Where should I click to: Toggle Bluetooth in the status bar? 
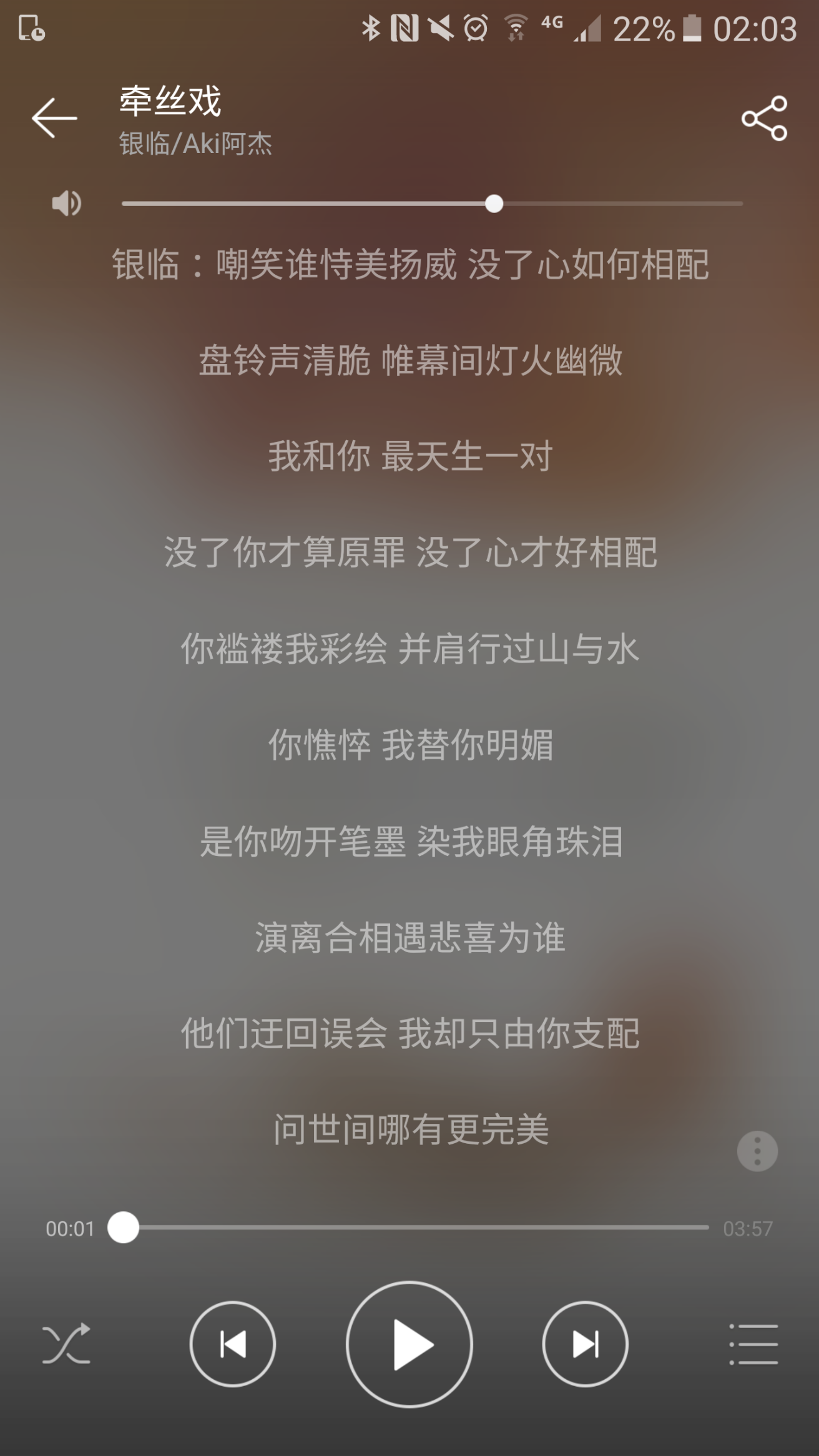click(371, 26)
